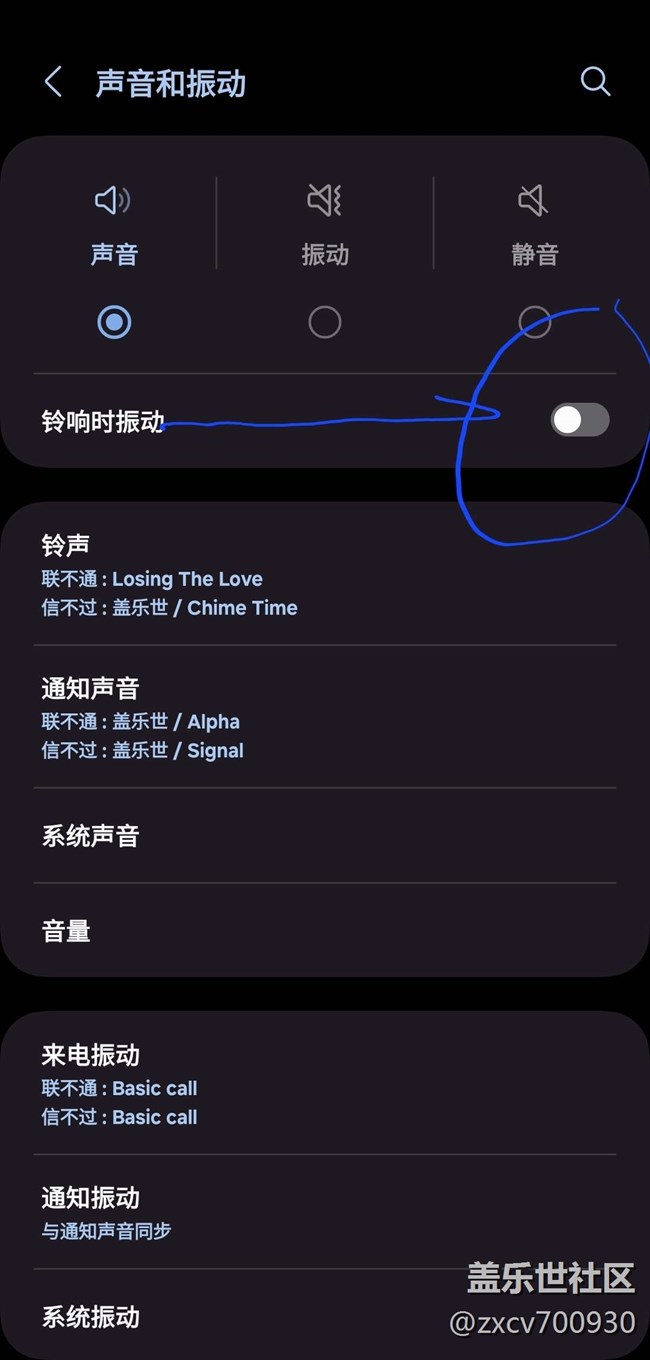The height and width of the screenshot is (1360, 650).
Task: Open 通知声音 notification sound settings
Action: (x=325, y=718)
